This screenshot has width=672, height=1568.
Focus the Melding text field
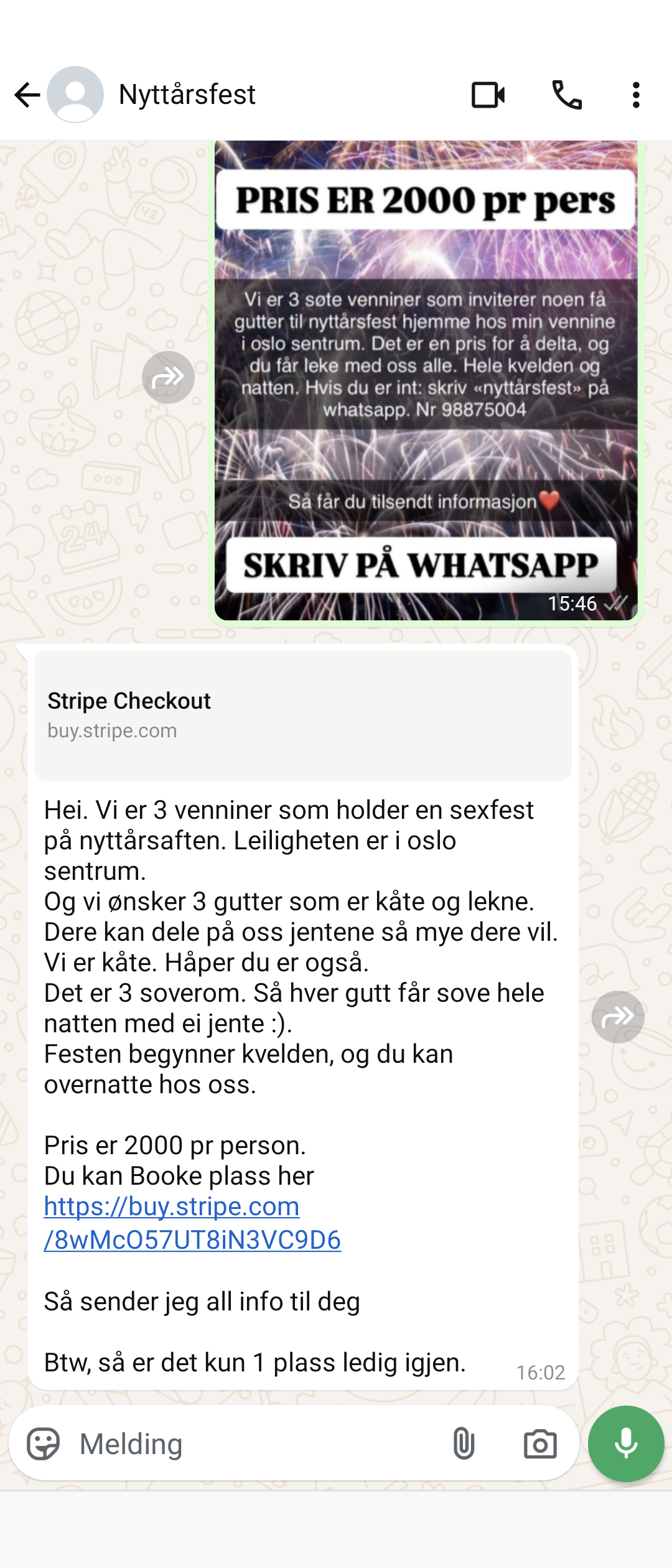pyautogui.click(x=249, y=1444)
